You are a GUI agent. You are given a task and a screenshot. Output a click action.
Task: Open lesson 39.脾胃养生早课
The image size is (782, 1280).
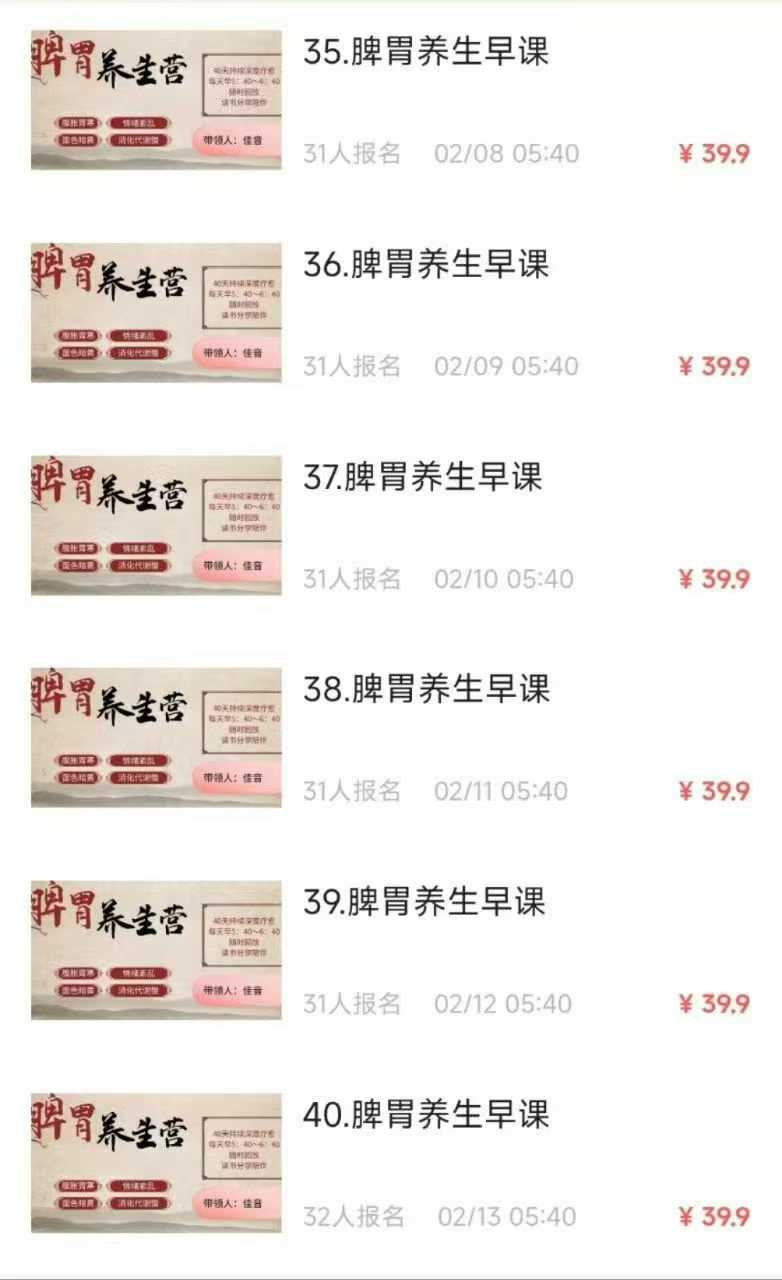(424, 902)
